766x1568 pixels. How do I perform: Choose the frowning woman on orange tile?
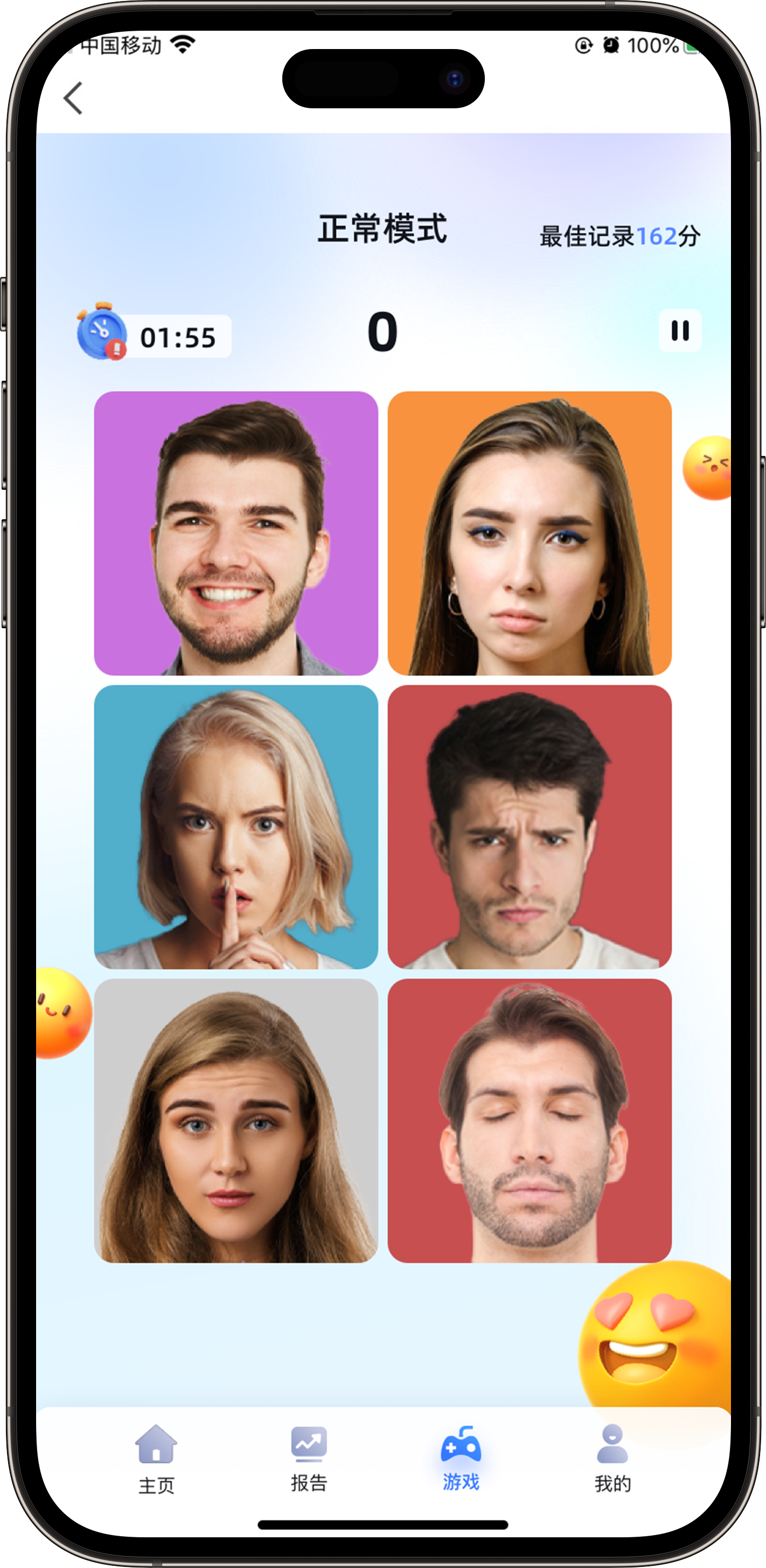(530, 533)
